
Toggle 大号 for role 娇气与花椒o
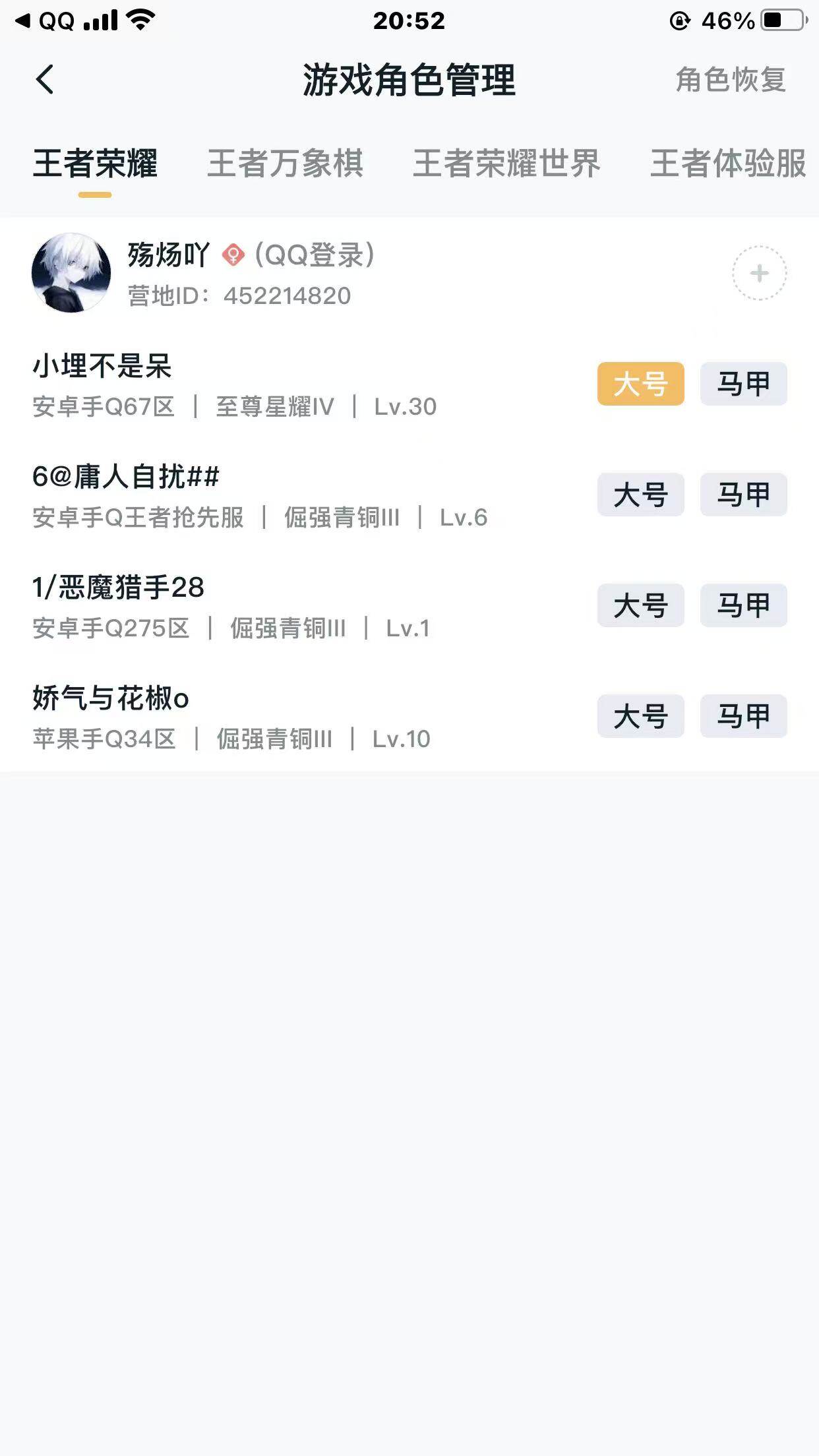pos(640,715)
